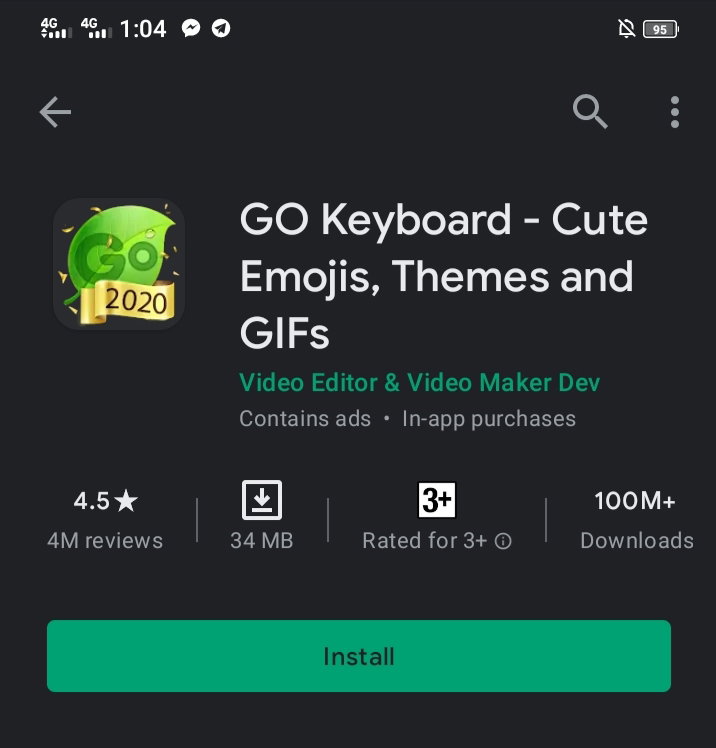View the 4.5 star reviews
Screen dimensions: 716x748
[x=105, y=519]
